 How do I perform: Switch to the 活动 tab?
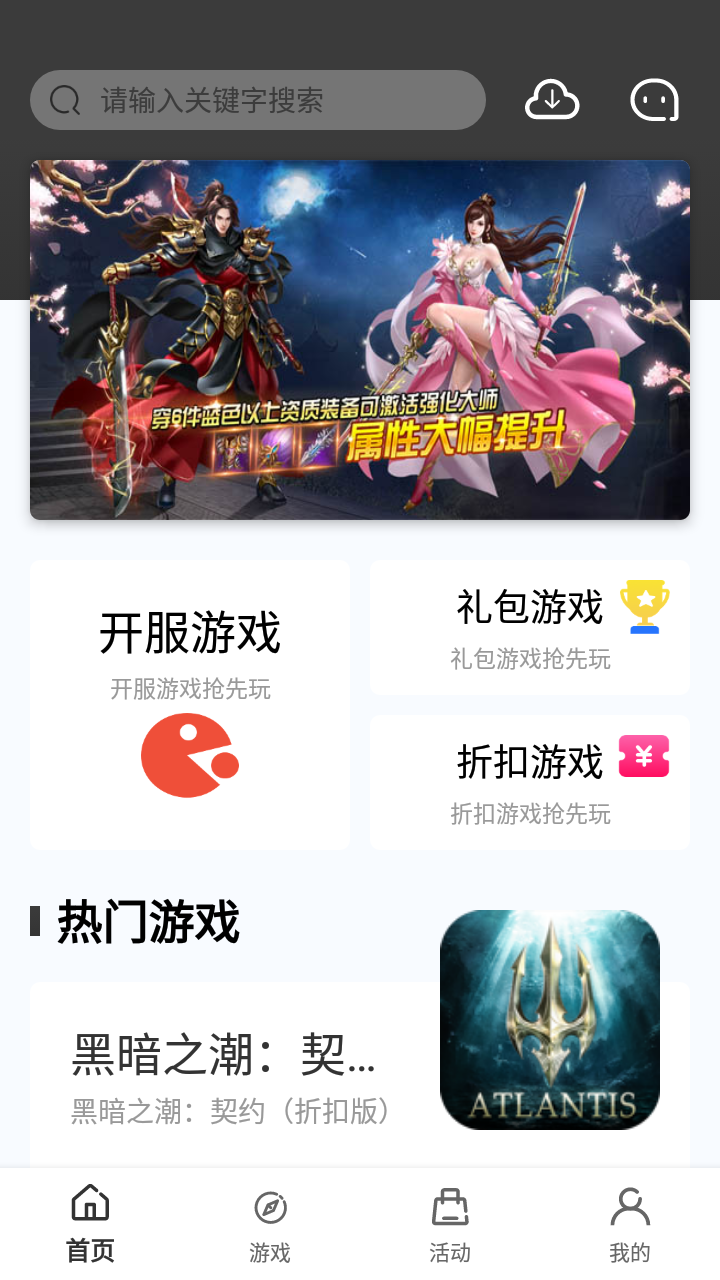(450, 1224)
